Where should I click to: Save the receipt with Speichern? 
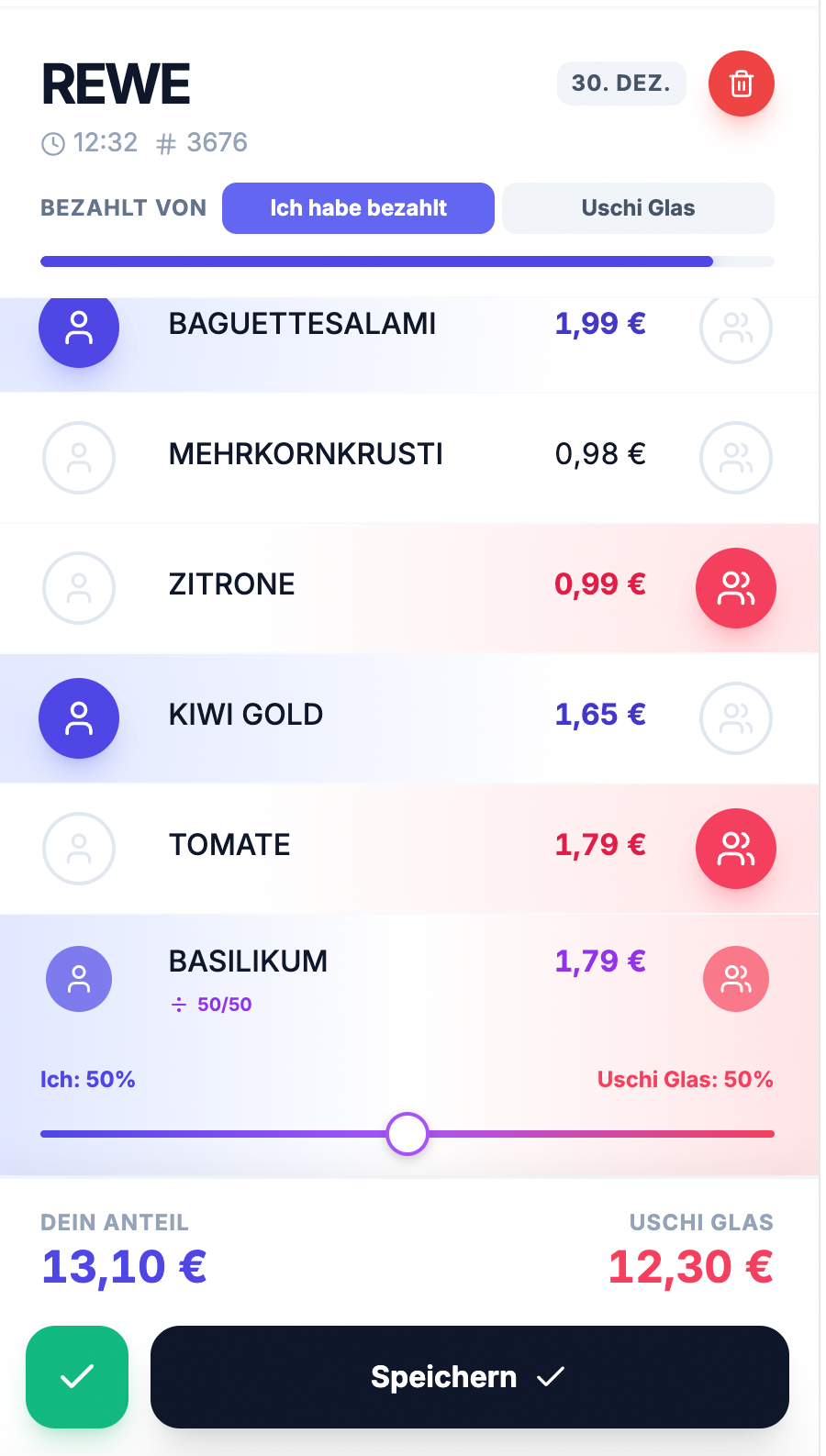click(469, 1376)
